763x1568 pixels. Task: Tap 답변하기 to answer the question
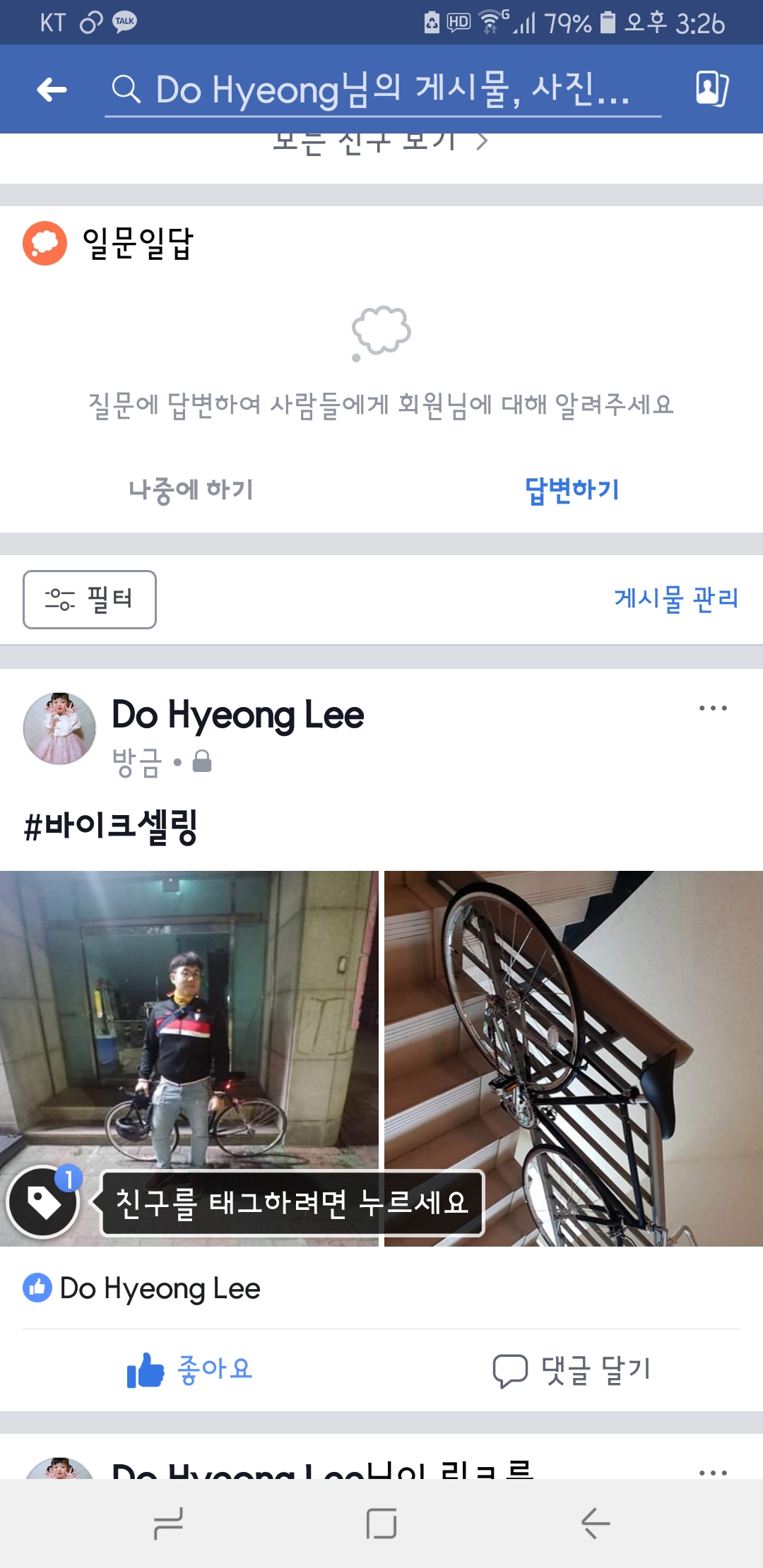point(572,489)
